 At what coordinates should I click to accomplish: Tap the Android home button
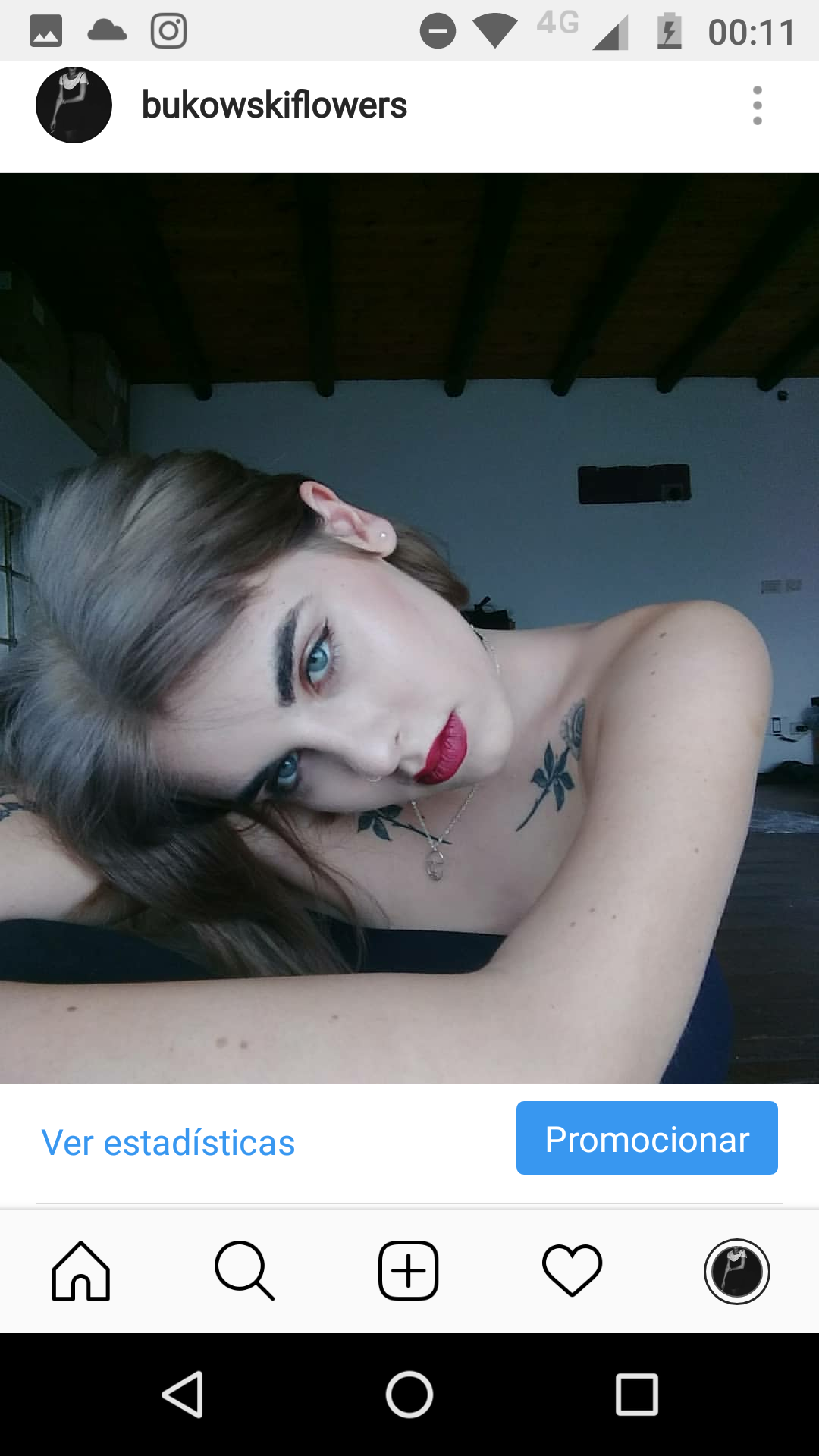click(x=409, y=1394)
